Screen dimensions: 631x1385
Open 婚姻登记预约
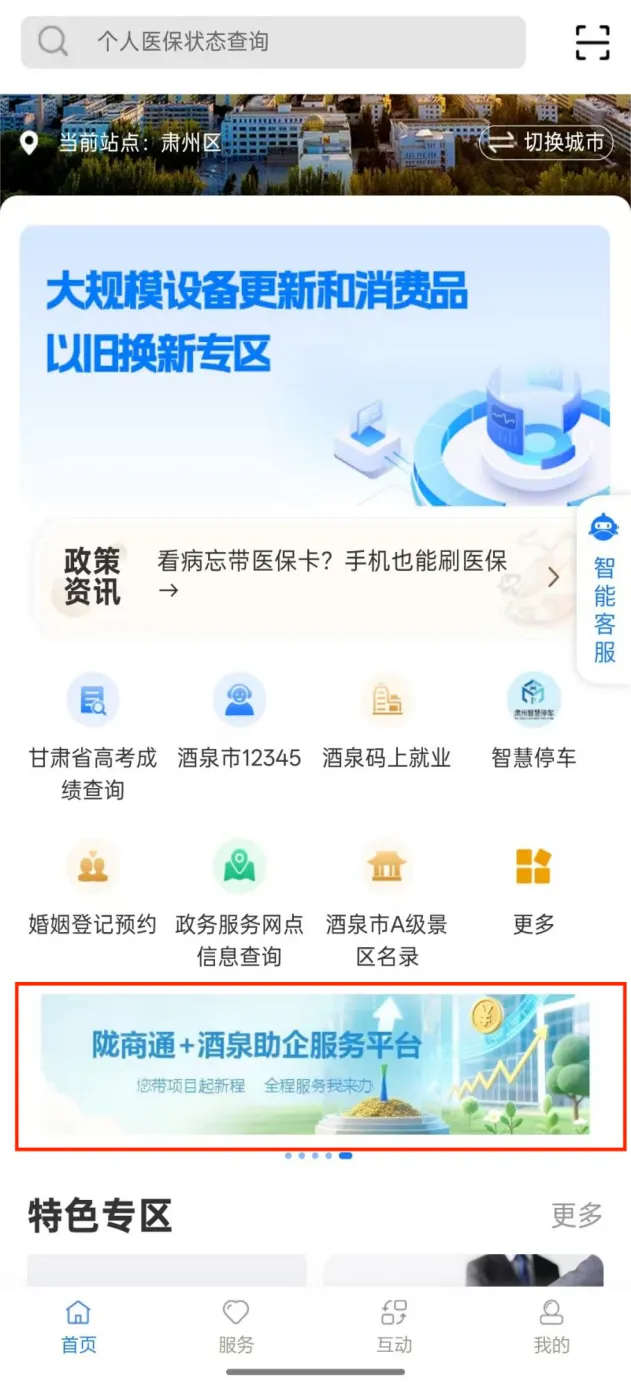[x=93, y=886]
